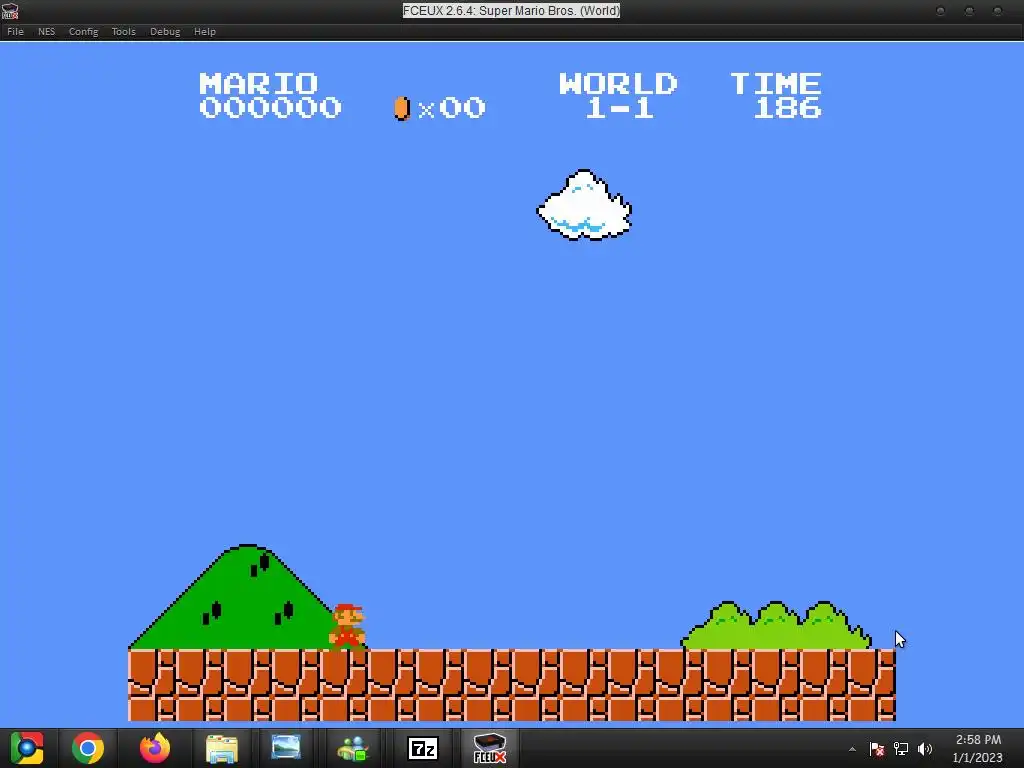Viewport: 1024px width, 768px height.
Task: Open the Tools menu
Action: (123, 32)
